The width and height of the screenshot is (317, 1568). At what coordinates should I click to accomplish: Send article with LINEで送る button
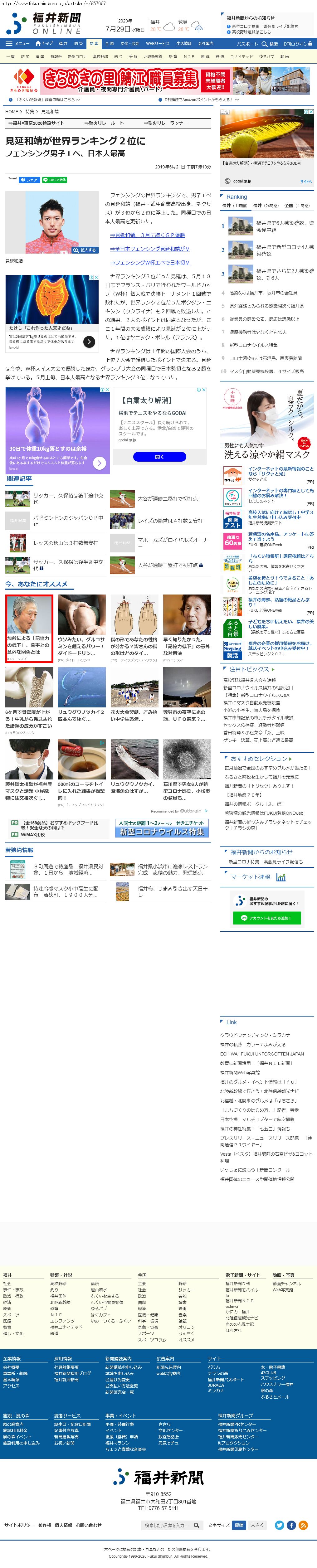55,180
